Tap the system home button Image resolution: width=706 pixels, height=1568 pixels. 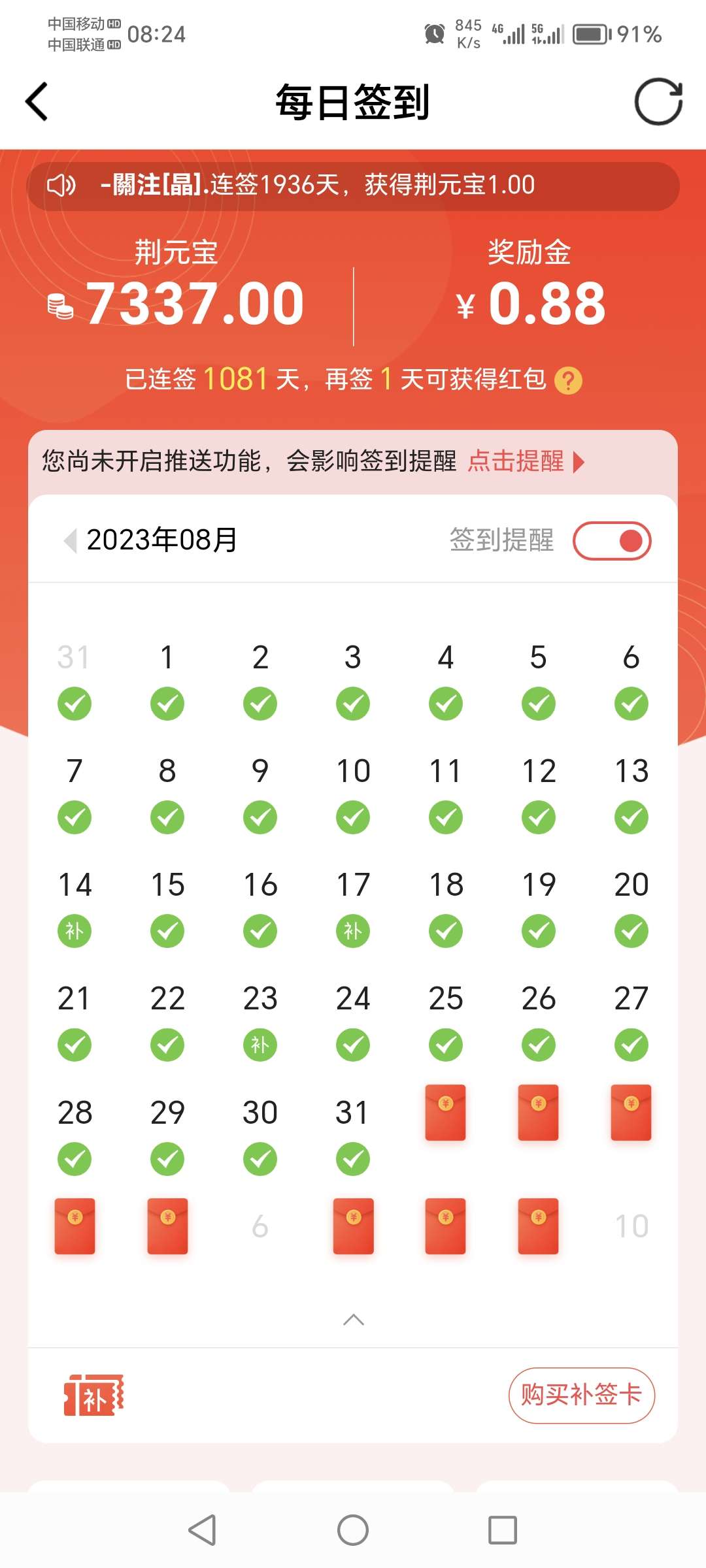pyautogui.click(x=353, y=1530)
